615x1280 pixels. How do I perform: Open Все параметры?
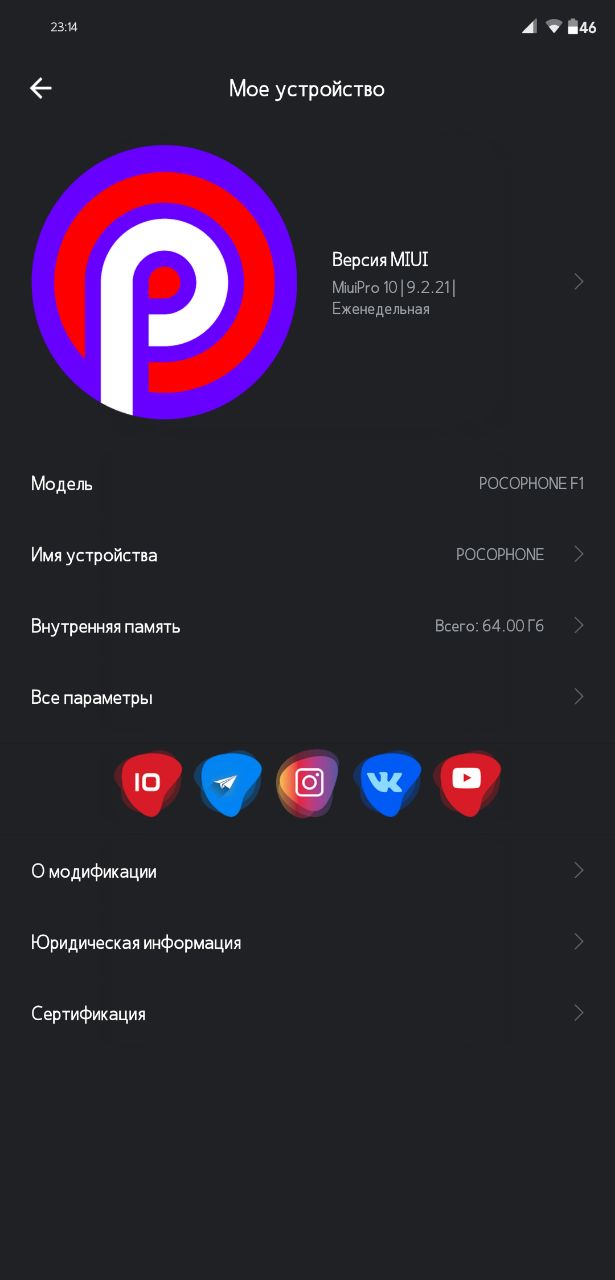click(307, 697)
